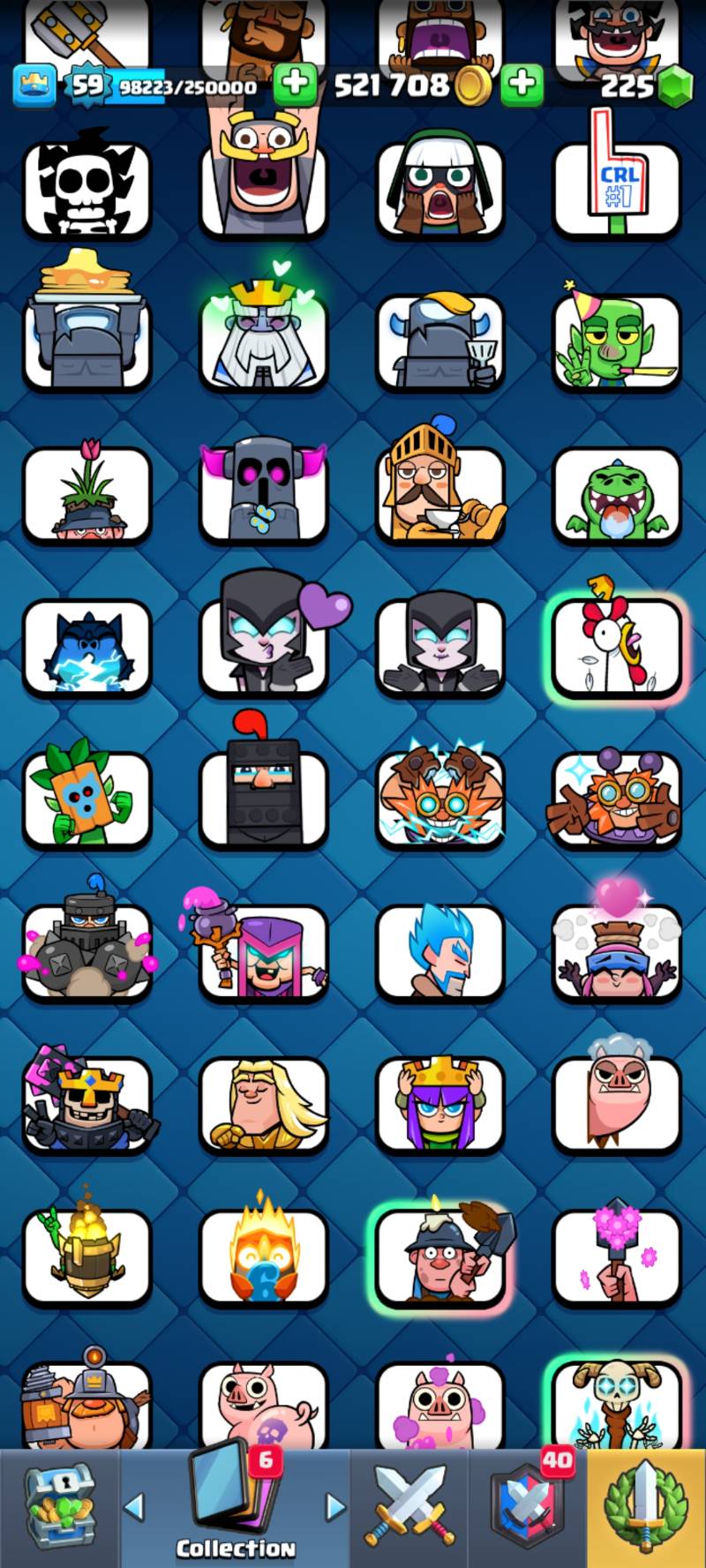Open the events laurel sword tab
Image resolution: width=706 pixels, height=1568 pixels.
[647, 1507]
